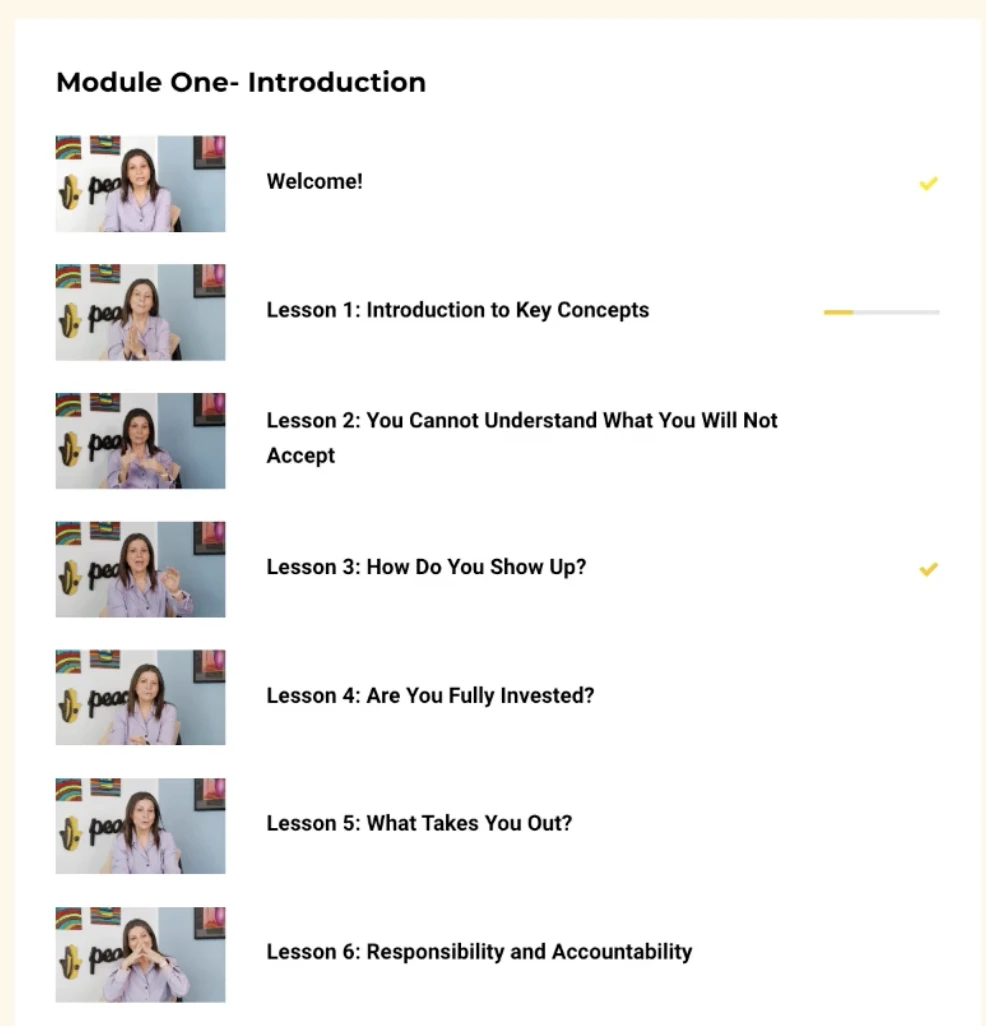View Lesson 5: What Takes You Out?
Screen dimensions: 986x1026
point(419,823)
